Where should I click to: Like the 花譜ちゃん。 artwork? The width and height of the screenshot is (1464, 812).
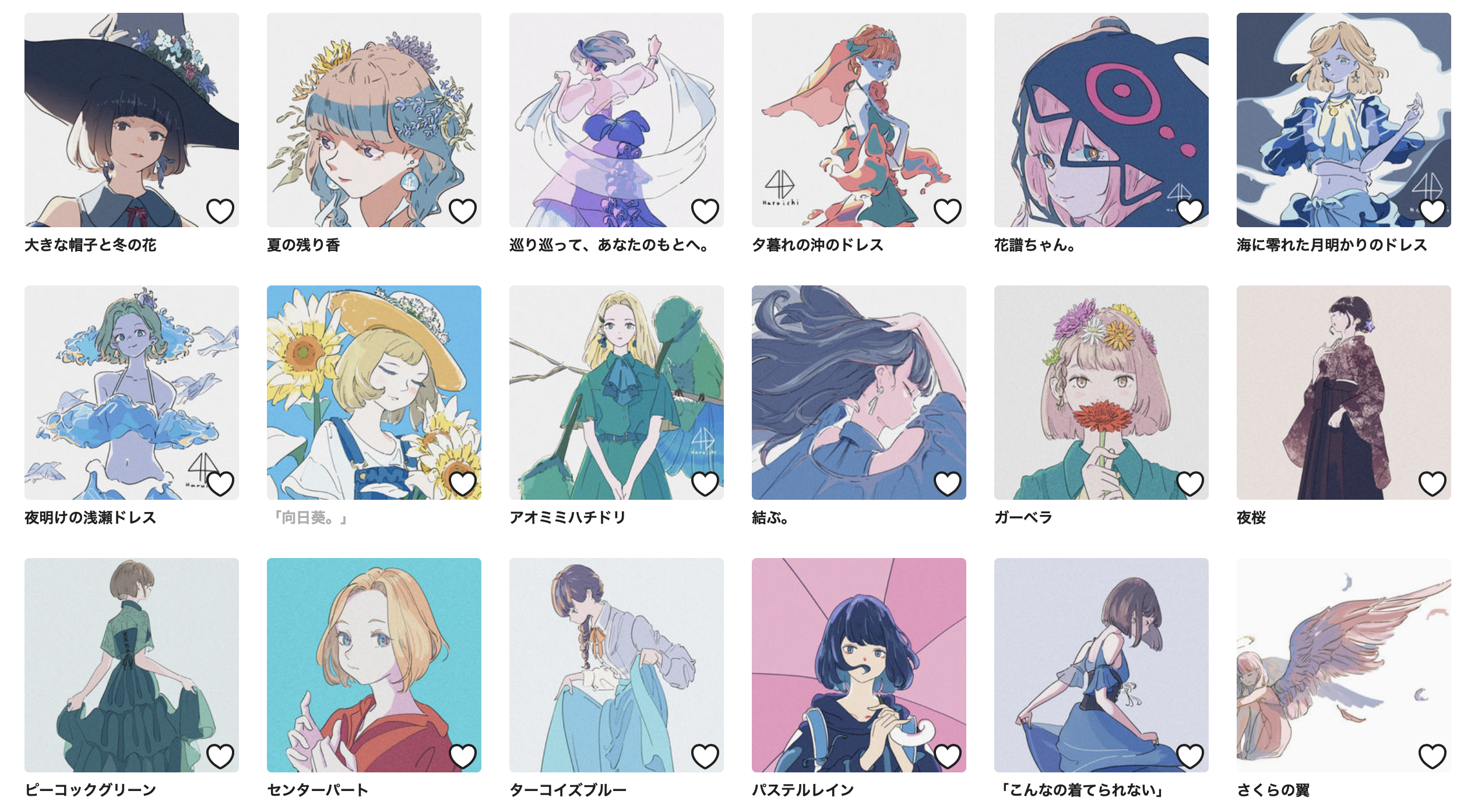point(1189,211)
